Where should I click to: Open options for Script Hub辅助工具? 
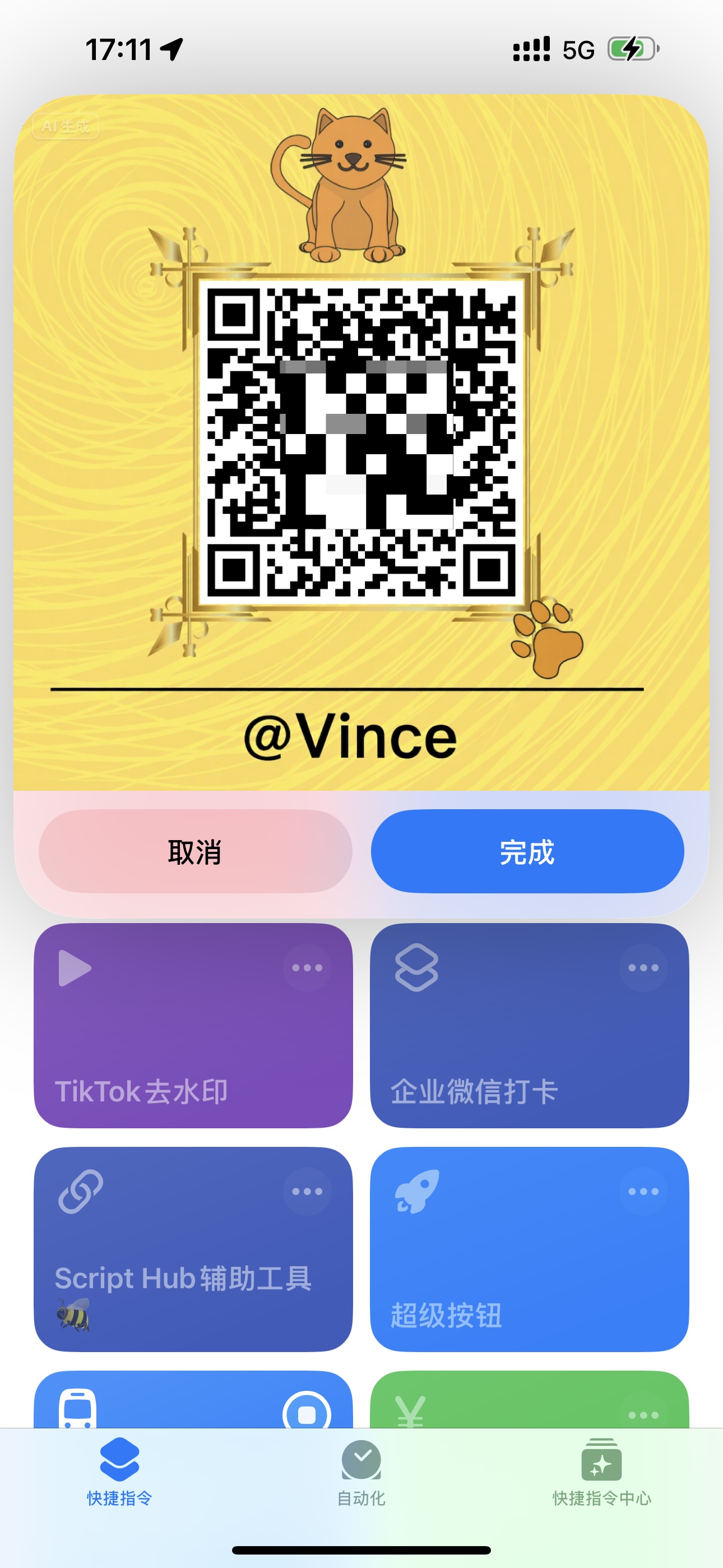[307, 1191]
